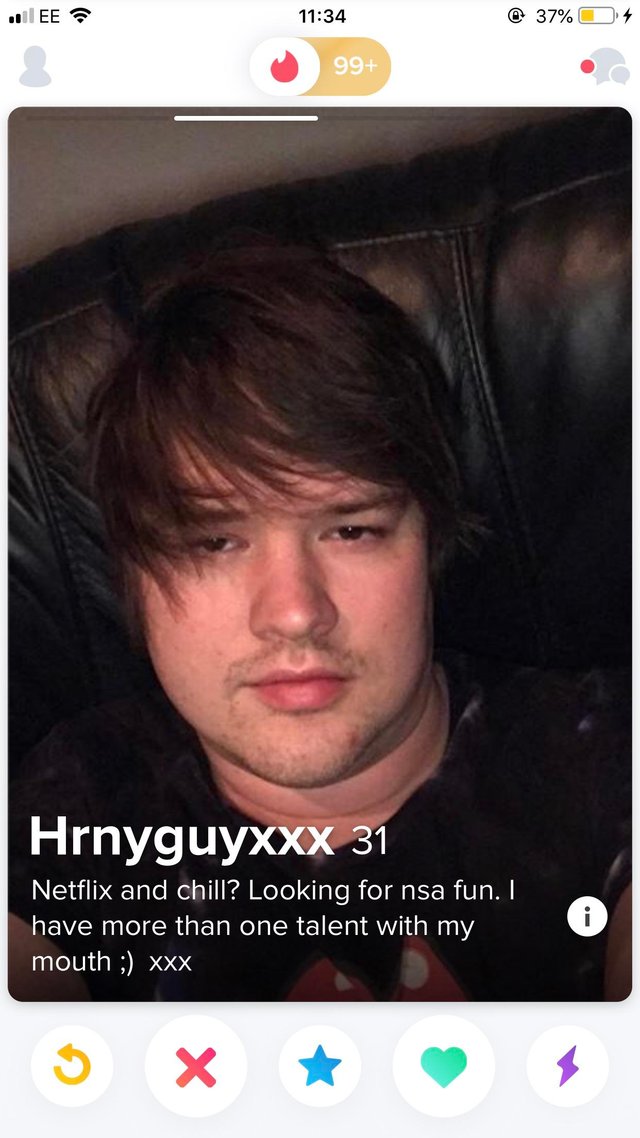Open the 99+ likes gold section
Screen dimensions: 640x1138
pos(356,67)
